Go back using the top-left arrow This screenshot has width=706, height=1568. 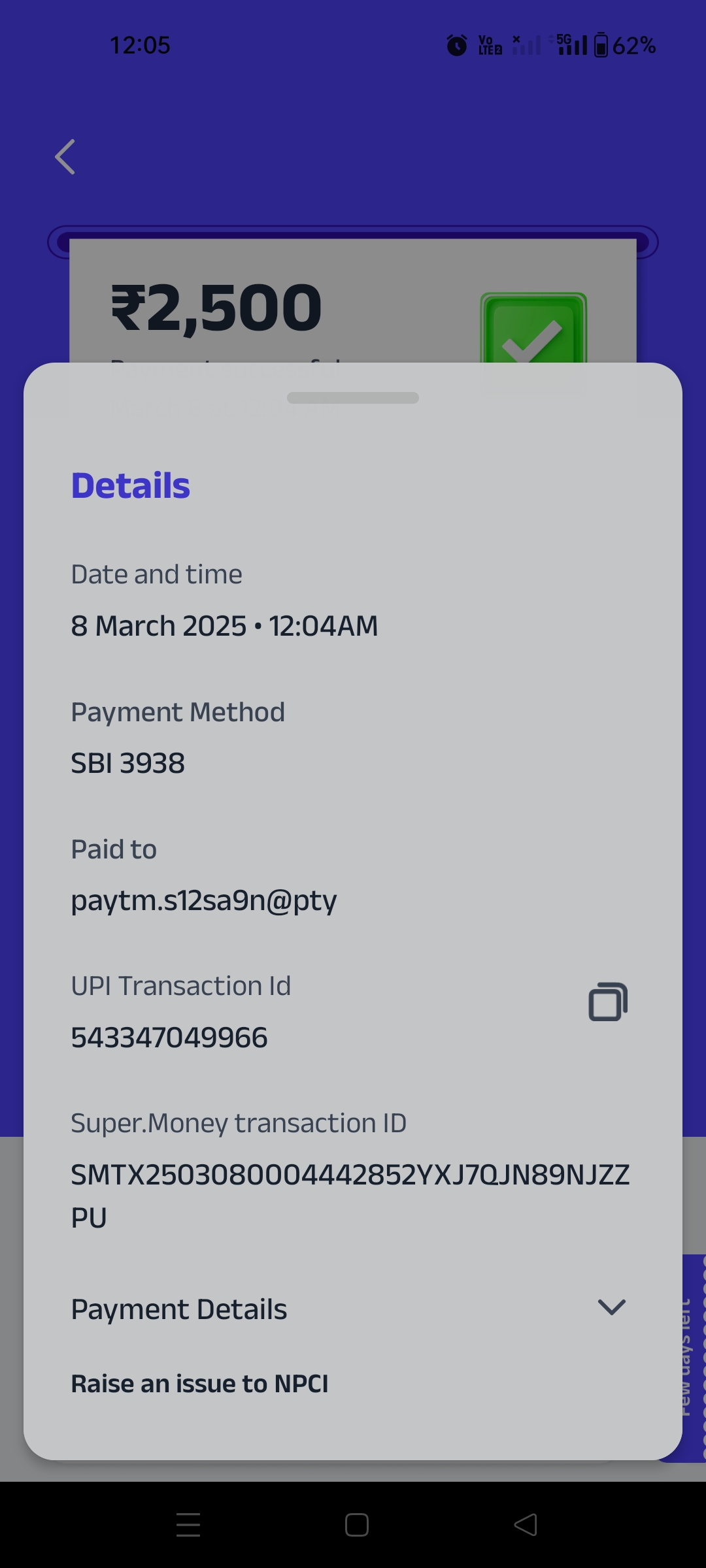tap(65, 157)
